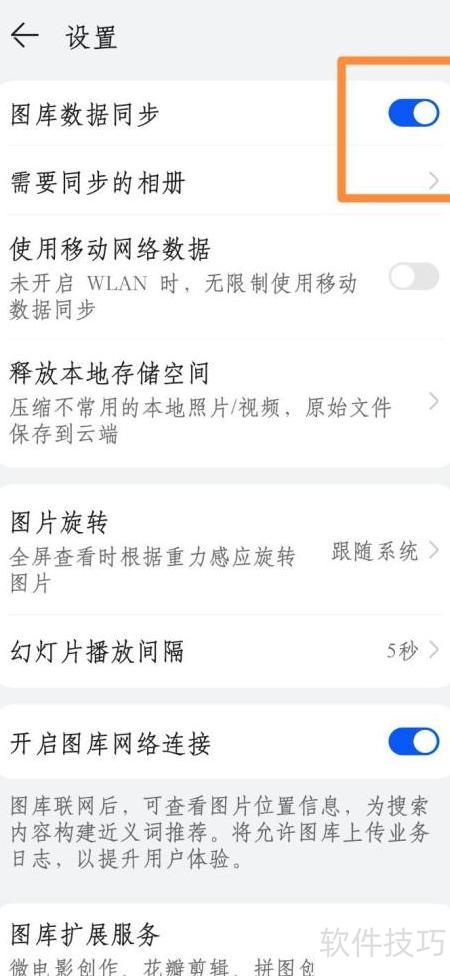Change 幻灯片播放间隔 interval
450x976 pixels.
coord(225,651)
